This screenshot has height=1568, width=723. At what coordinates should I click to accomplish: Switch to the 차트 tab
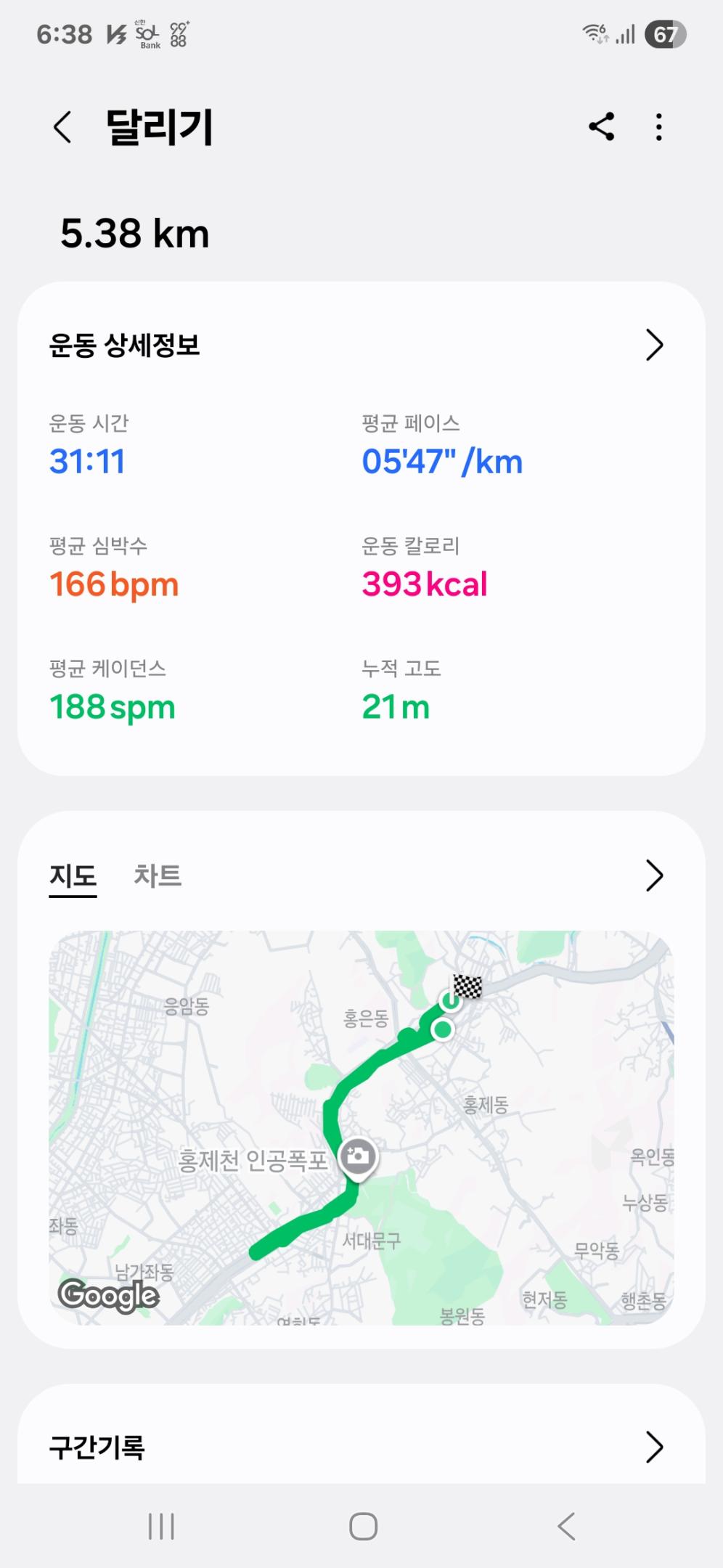[158, 875]
